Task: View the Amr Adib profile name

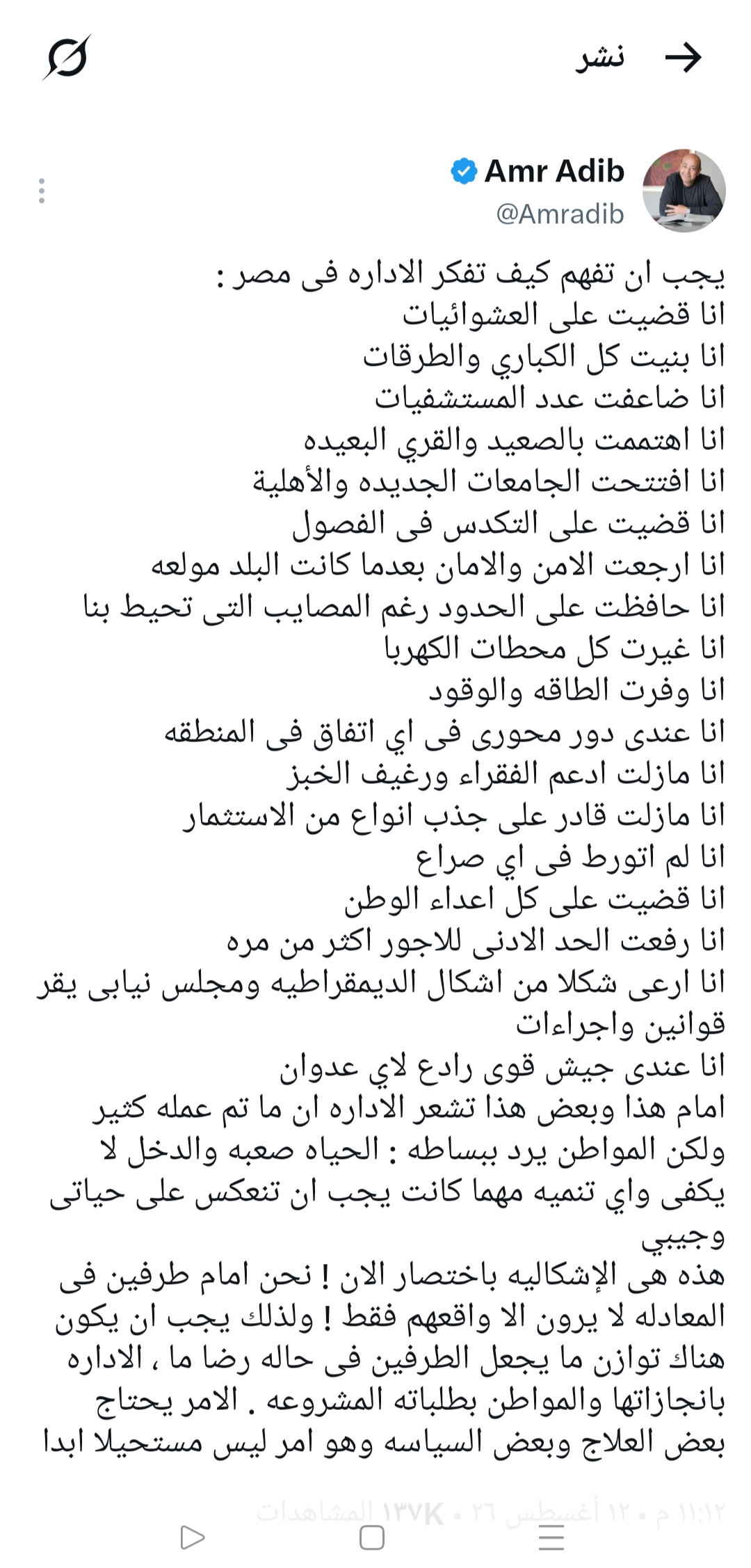Action: [x=554, y=171]
